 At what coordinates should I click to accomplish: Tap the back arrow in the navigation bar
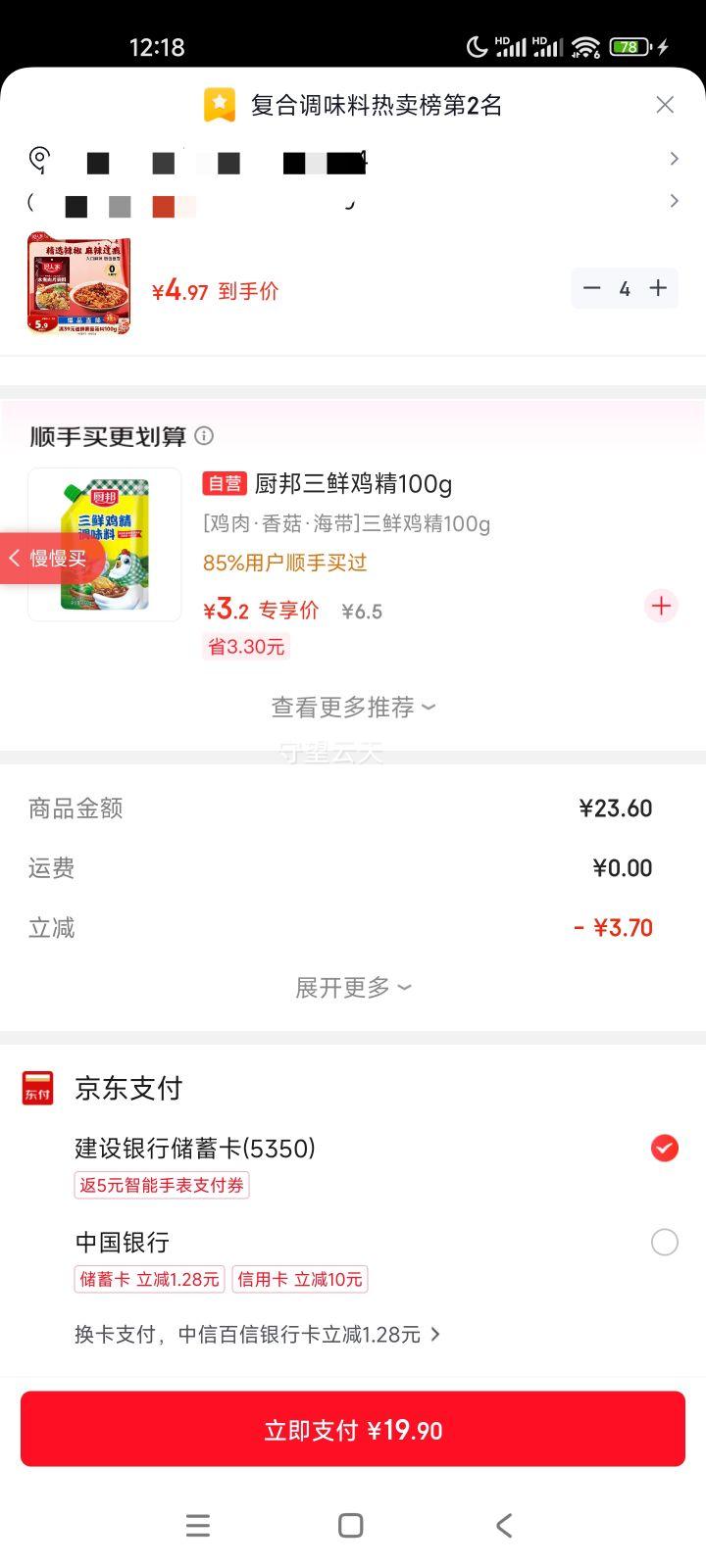click(504, 1525)
